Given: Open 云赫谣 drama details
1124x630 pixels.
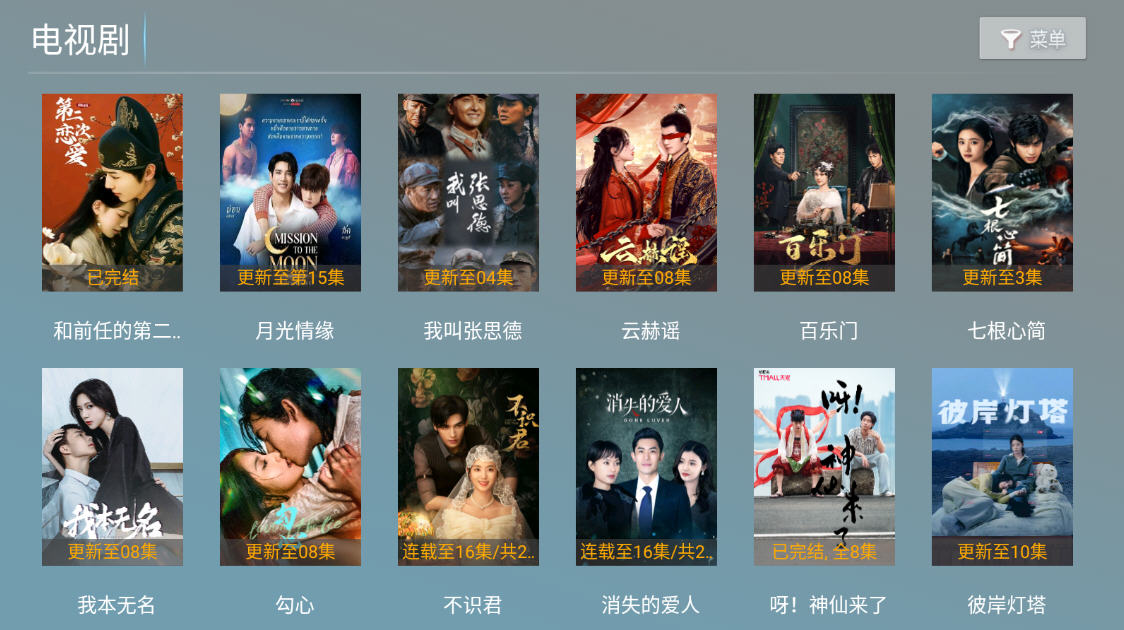Looking at the screenshot, I should pos(646,192).
